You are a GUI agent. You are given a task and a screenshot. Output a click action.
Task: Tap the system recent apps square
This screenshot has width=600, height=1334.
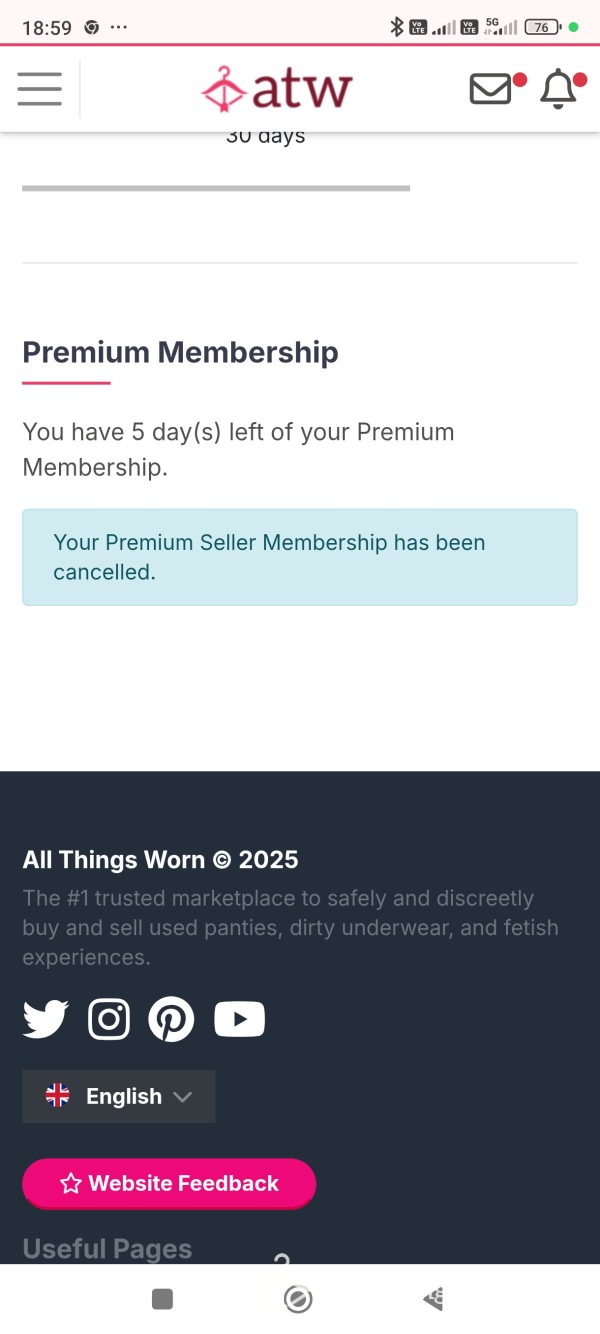coord(162,1299)
